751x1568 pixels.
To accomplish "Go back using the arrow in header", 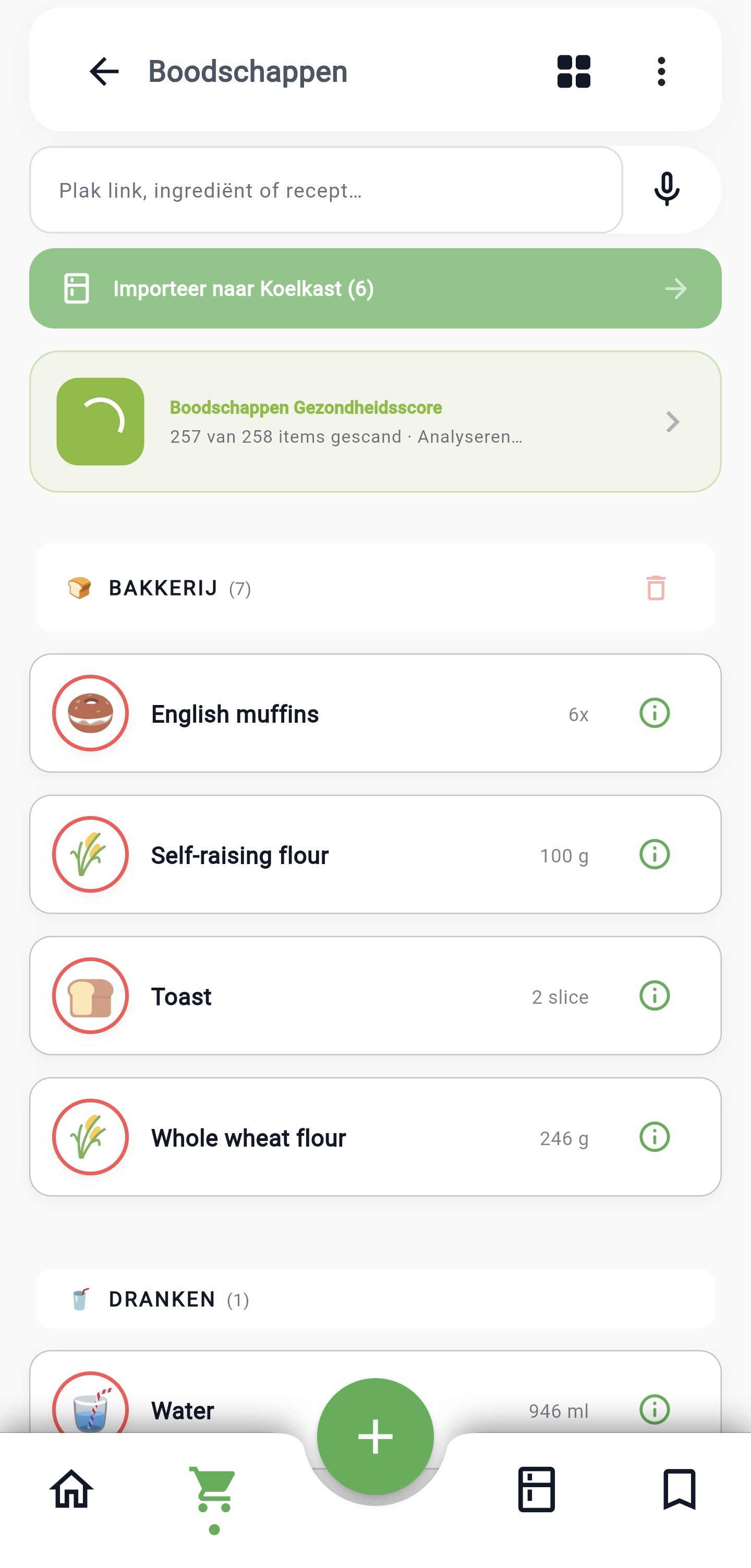I will pos(104,71).
